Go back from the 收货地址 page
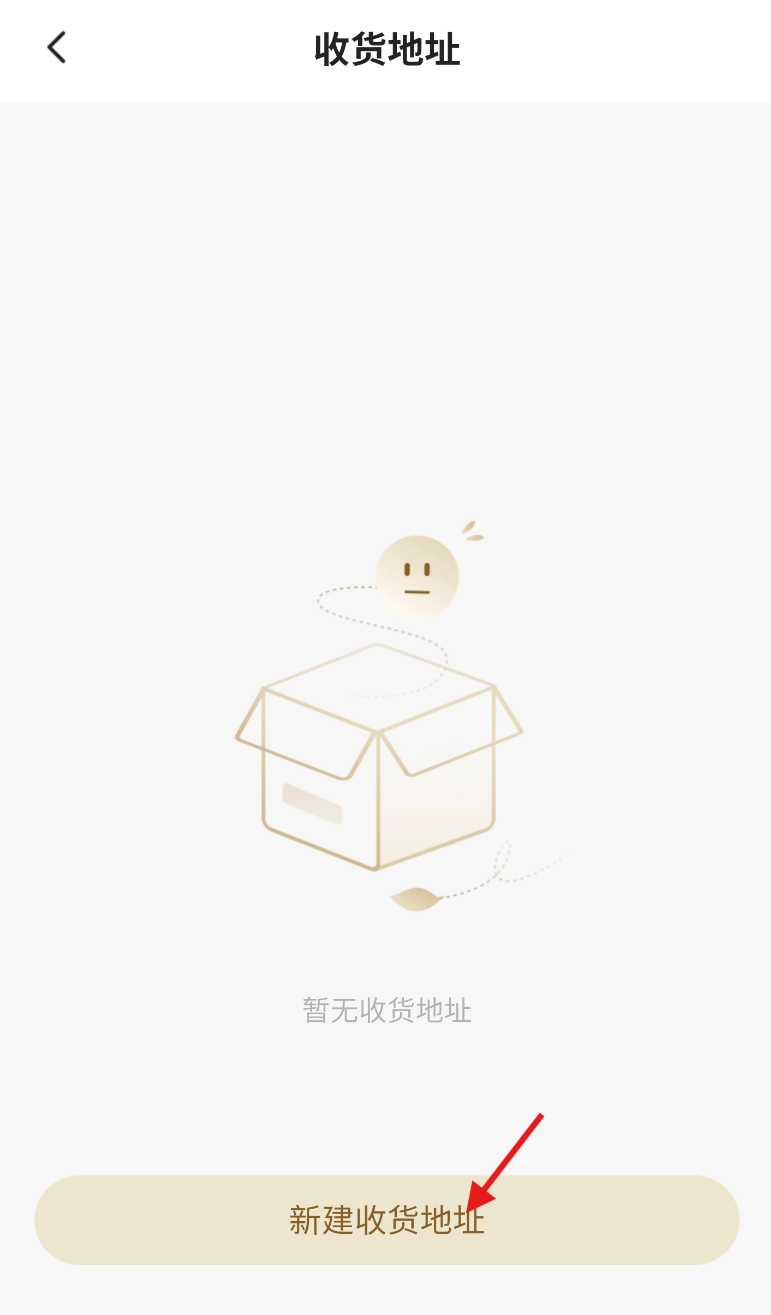The image size is (771, 1315). (57, 48)
